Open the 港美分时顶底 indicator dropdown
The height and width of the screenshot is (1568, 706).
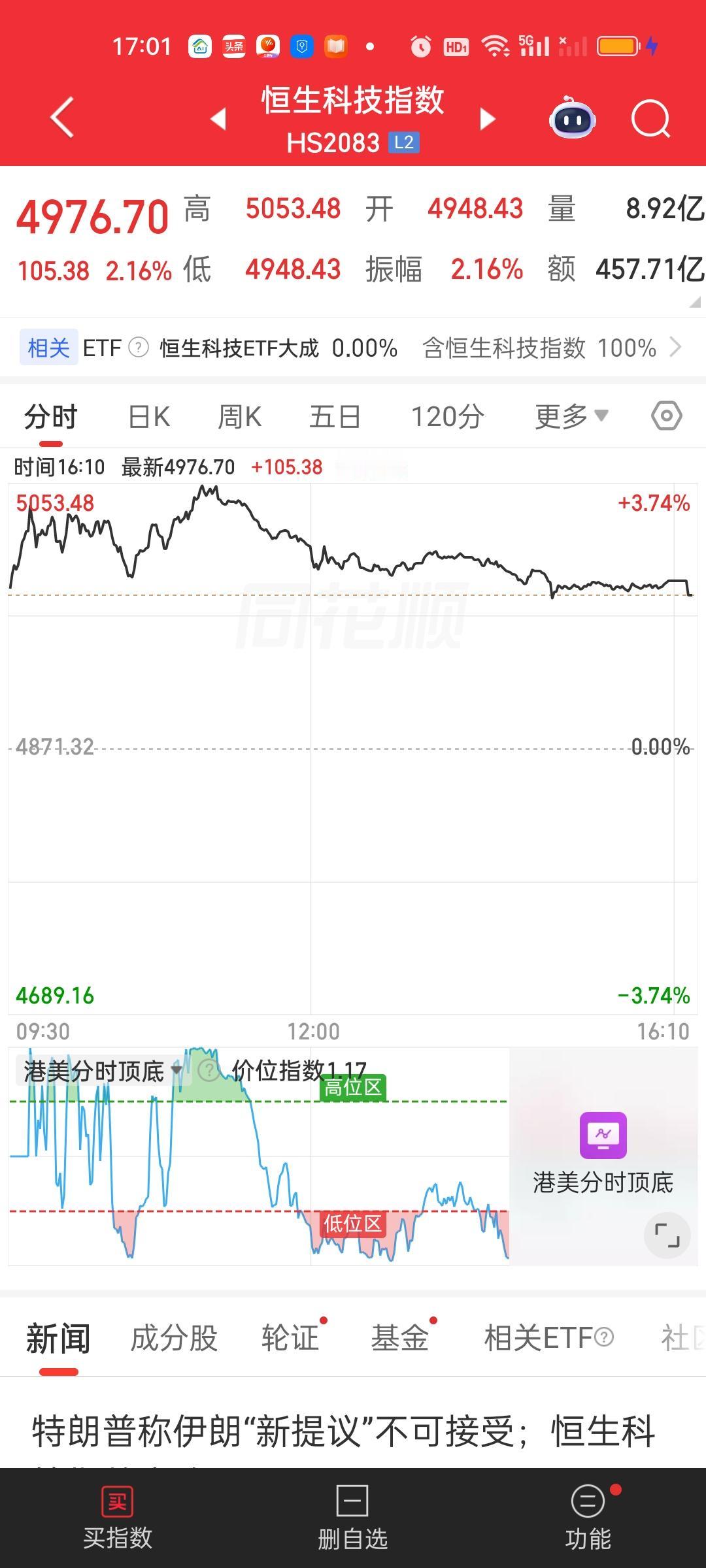coord(103,1071)
